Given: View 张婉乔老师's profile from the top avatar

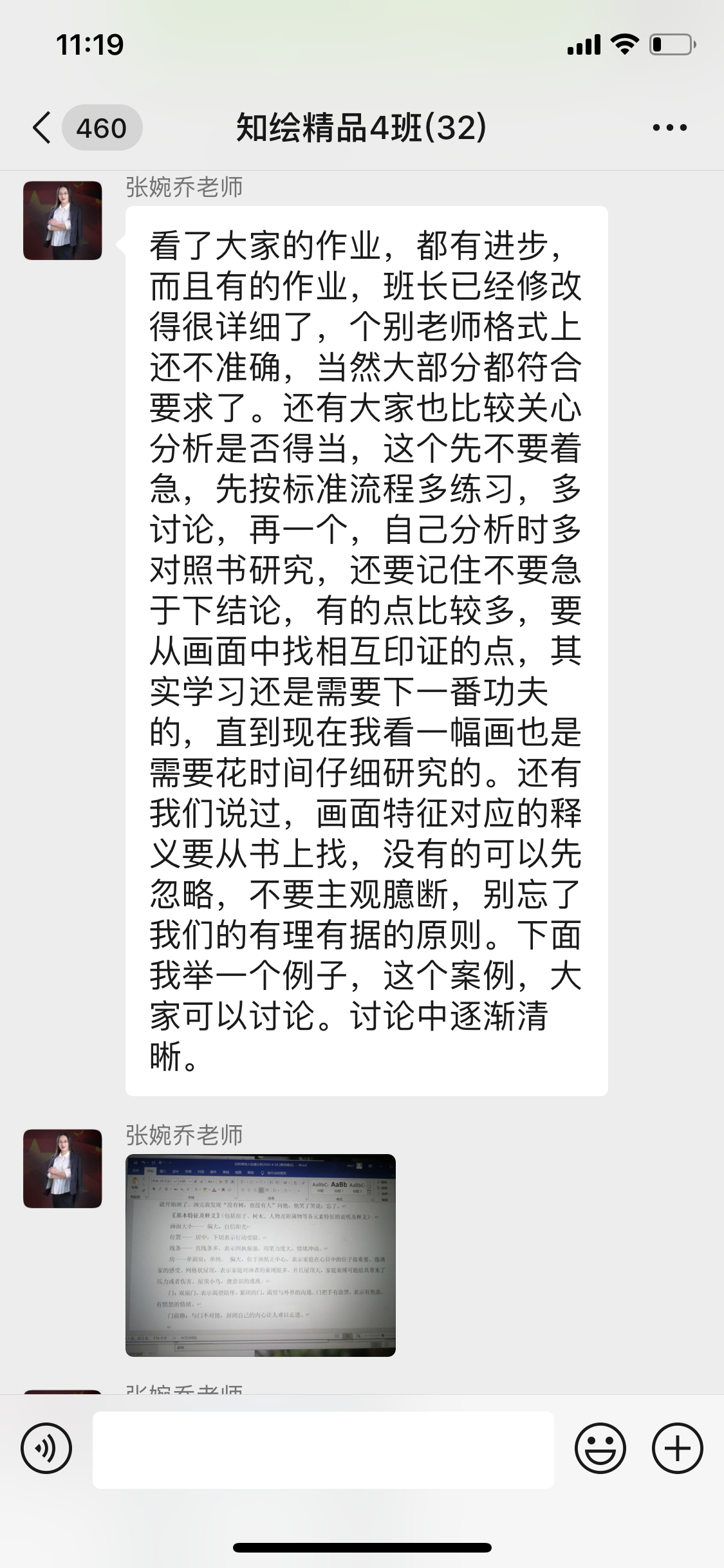Looking at the screenshot, I should tap(62, 220).
